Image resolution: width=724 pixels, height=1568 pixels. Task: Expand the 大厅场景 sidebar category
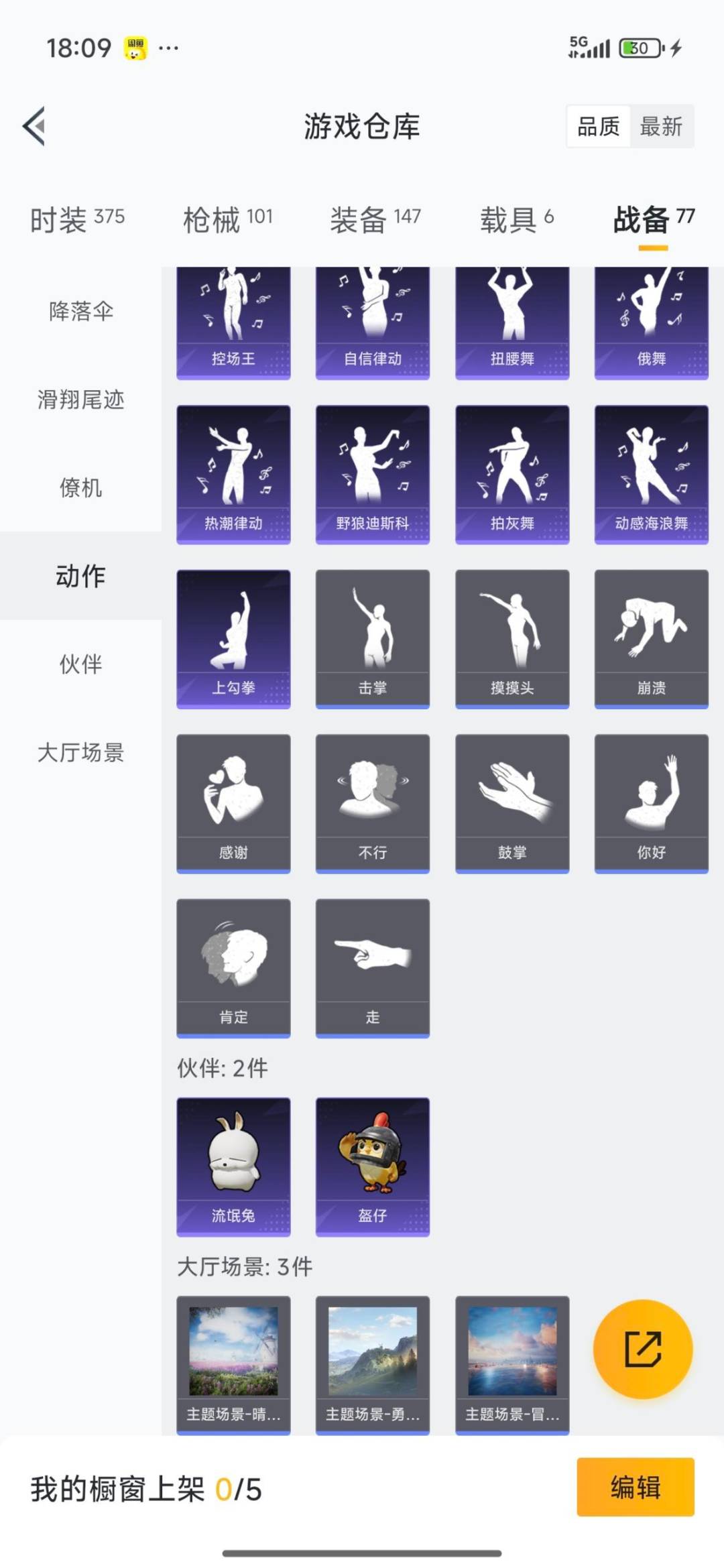click(x=80, y=754)
